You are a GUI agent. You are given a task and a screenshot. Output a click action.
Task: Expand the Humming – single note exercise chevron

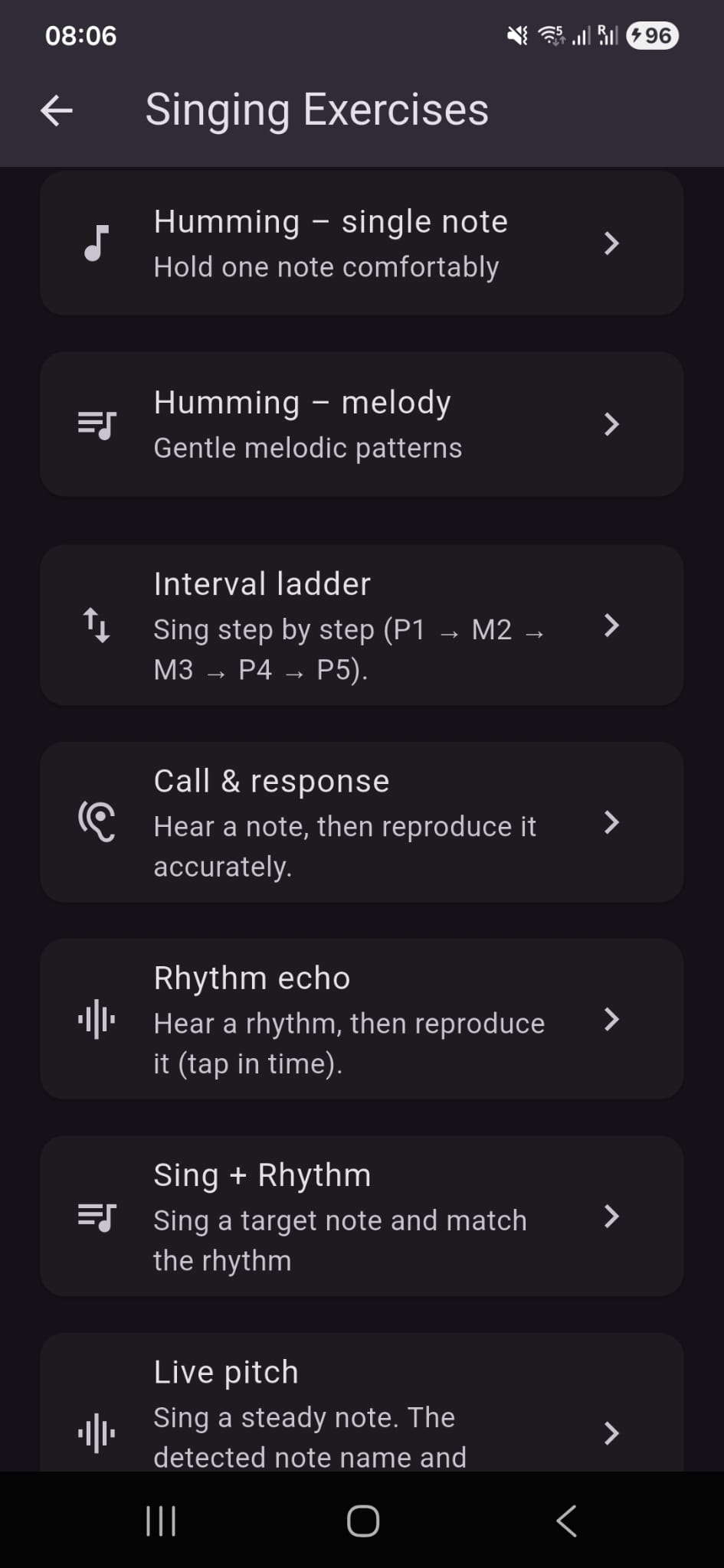611,243
